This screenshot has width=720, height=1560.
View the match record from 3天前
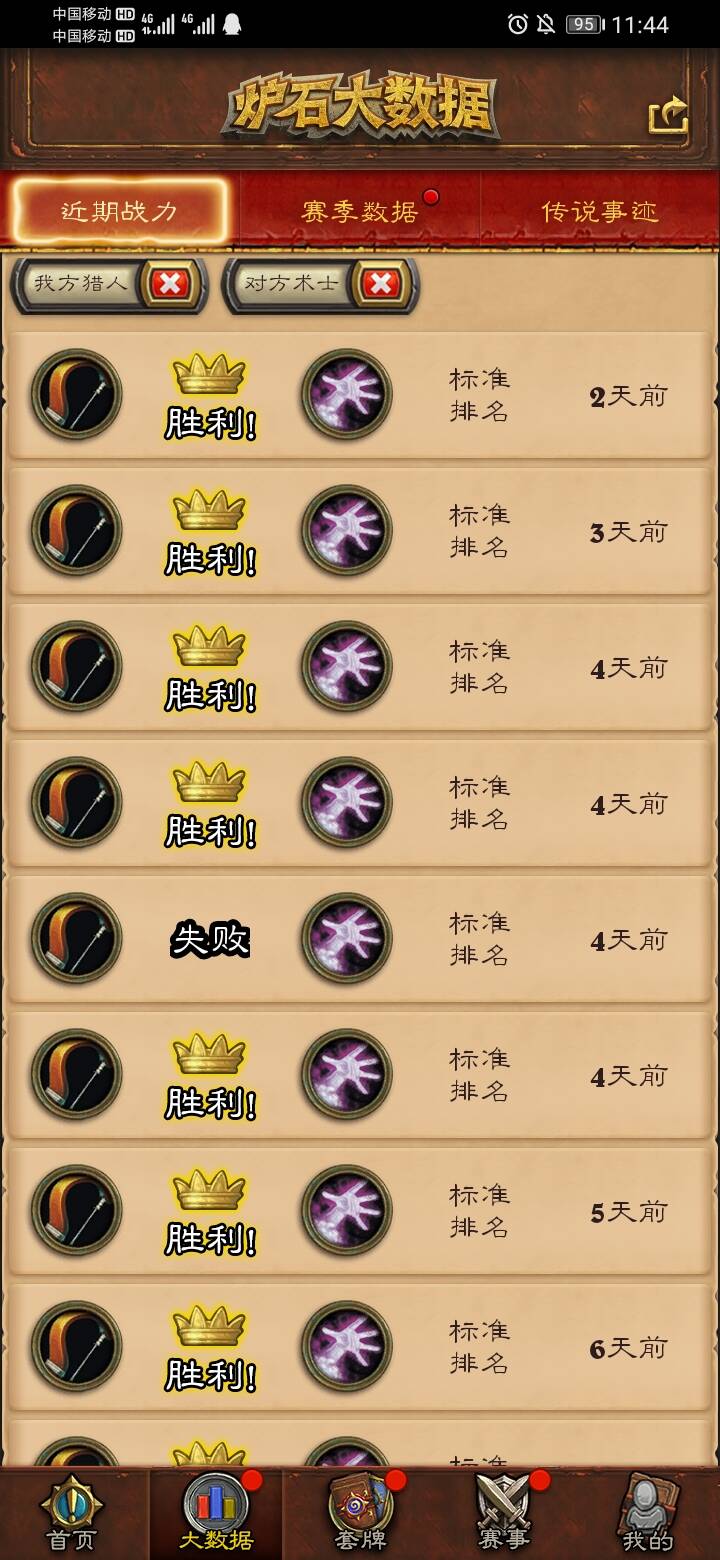tap(360, 532)
